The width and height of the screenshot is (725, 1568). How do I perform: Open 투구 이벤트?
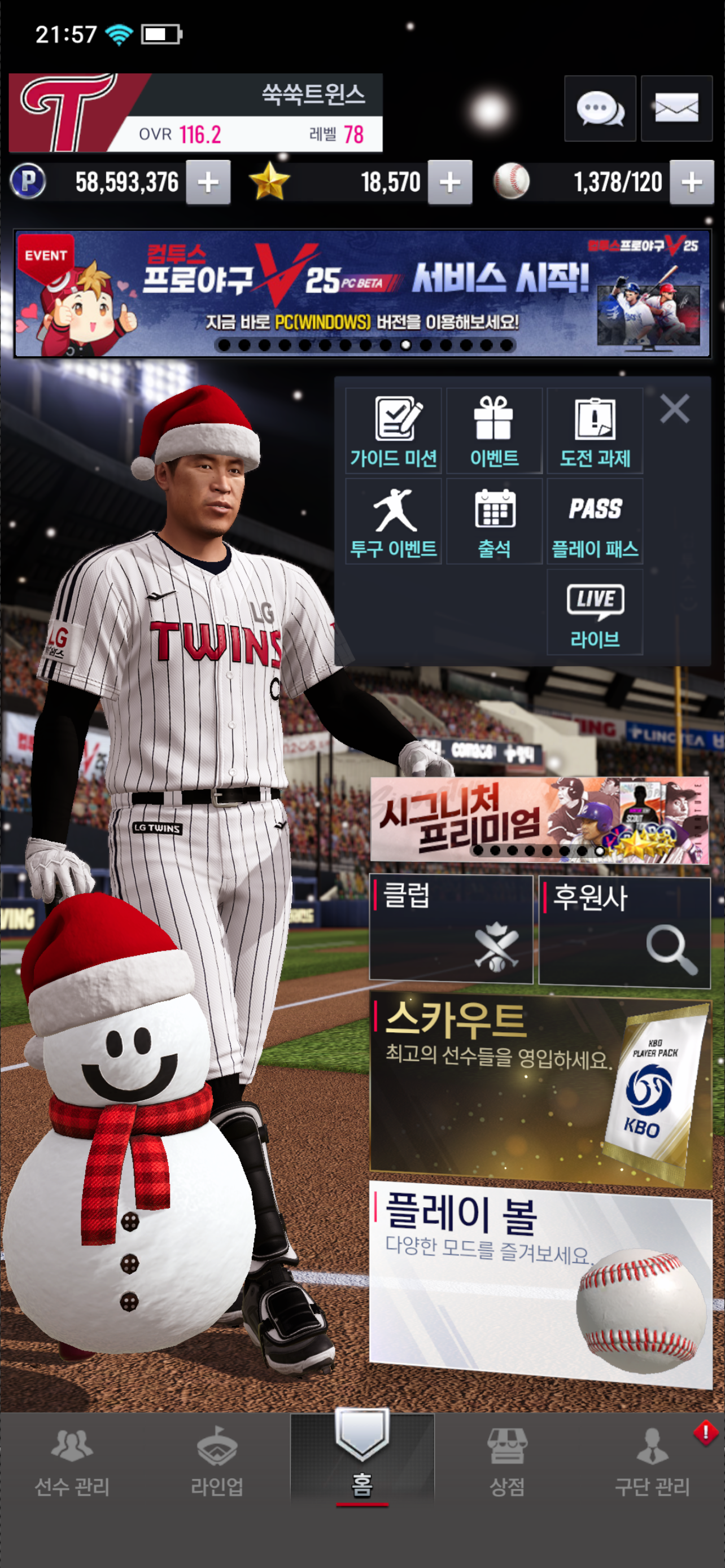tap(393, 522)
